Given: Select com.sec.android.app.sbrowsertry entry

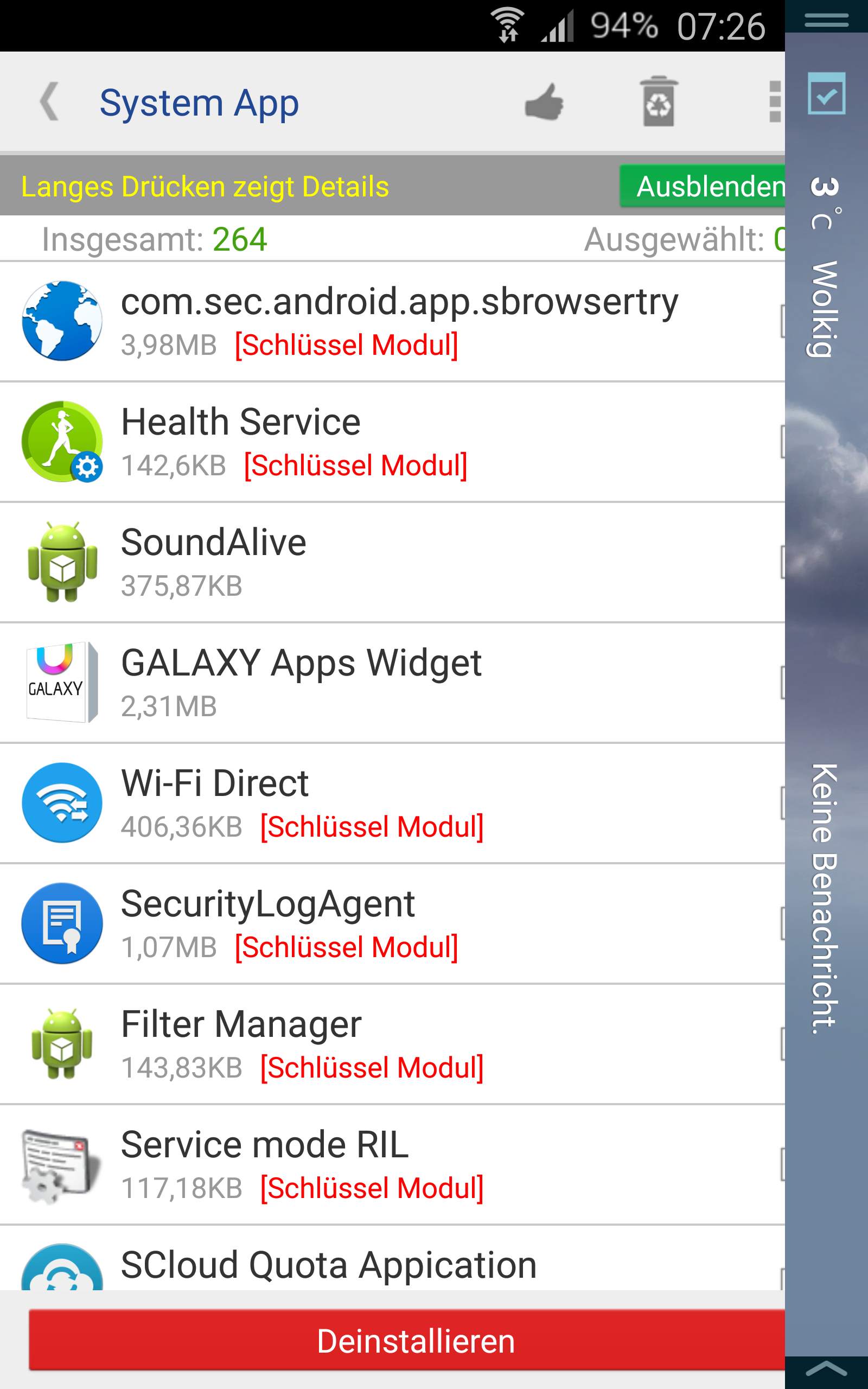Looking at the screenshot, I should (393, 321).
